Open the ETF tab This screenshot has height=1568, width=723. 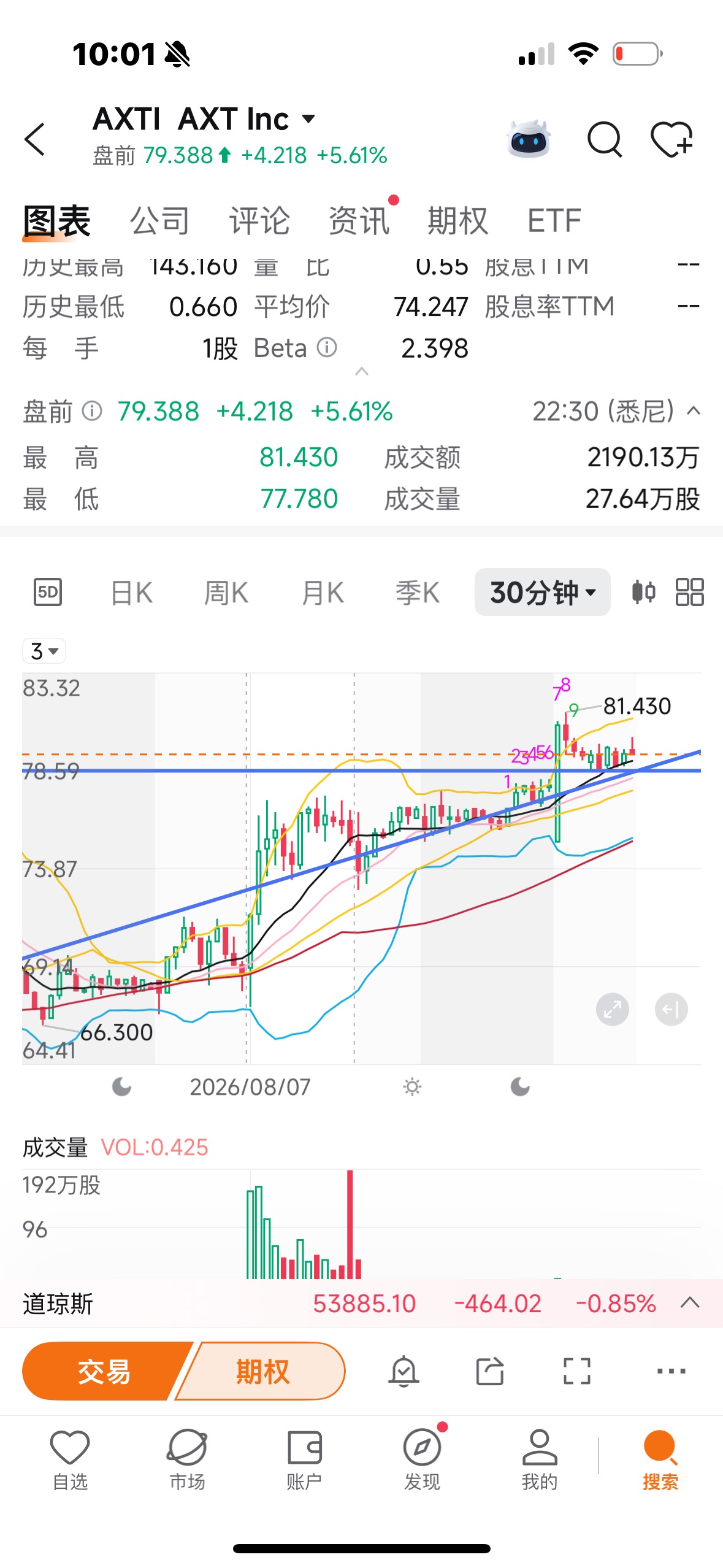554,220
